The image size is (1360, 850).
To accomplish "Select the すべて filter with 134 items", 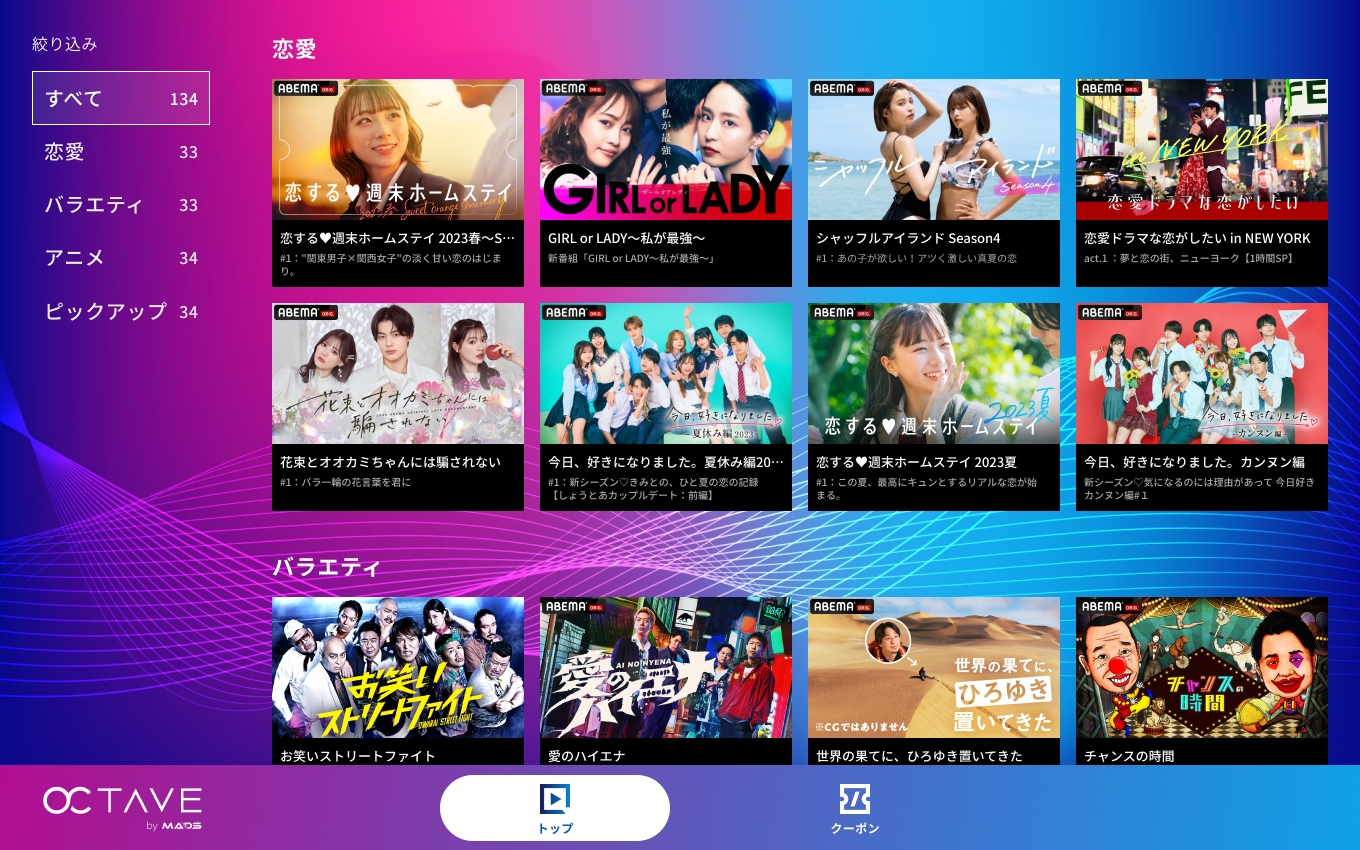I will 121,98.
